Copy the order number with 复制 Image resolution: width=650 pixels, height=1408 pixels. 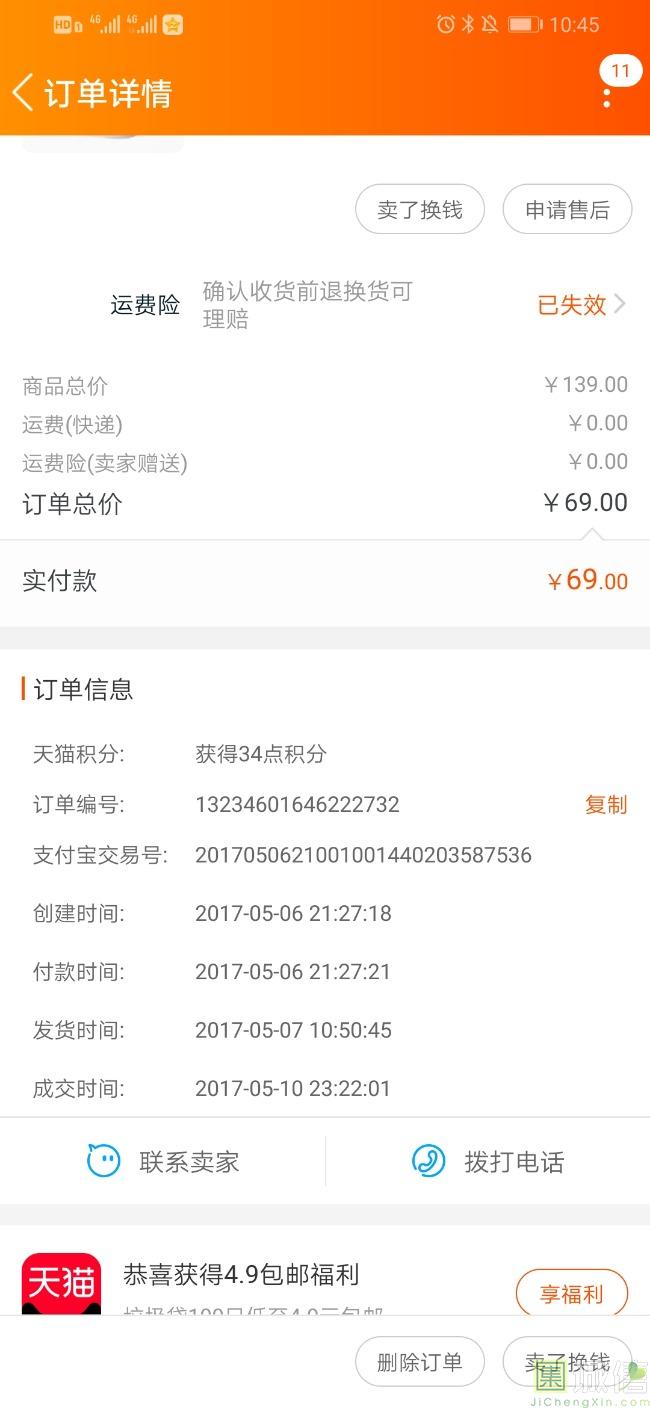point(605,805)
